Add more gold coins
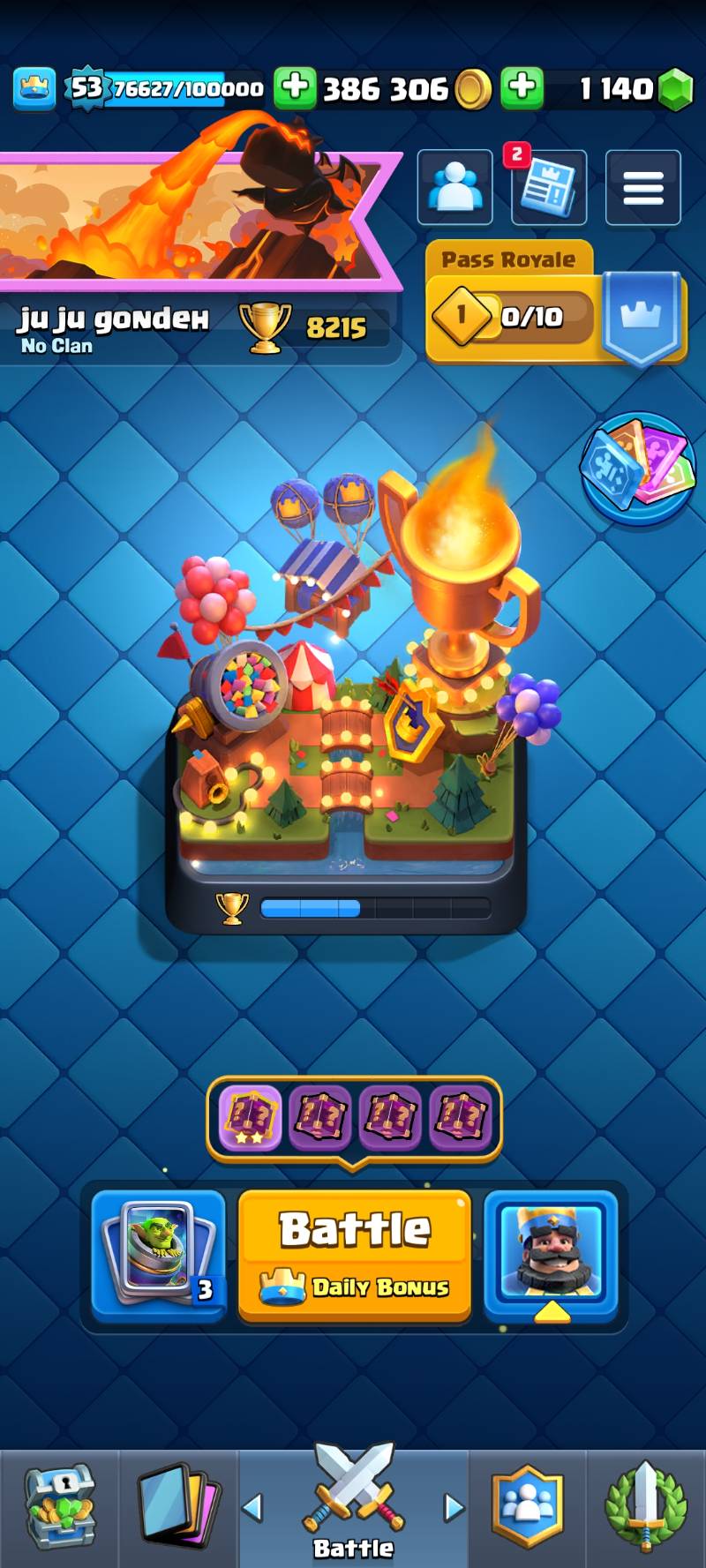Image resolution: width=706 pixels, height=1568 pixels. coord(295,88)
